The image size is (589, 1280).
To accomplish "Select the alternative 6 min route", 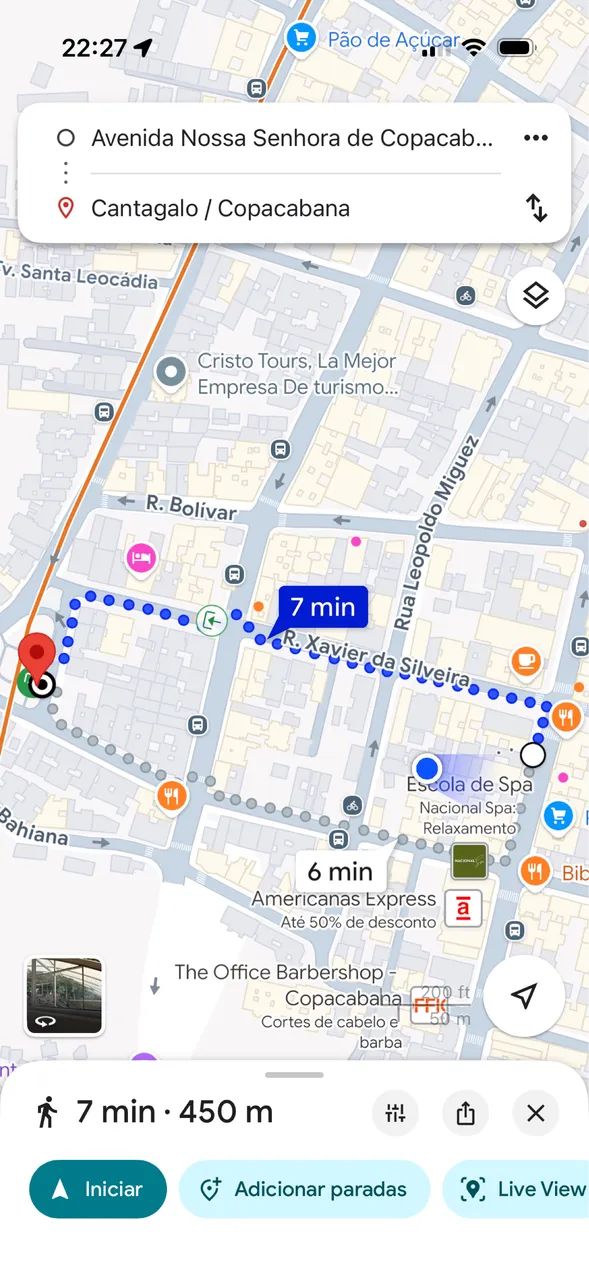I will point(340,871).
